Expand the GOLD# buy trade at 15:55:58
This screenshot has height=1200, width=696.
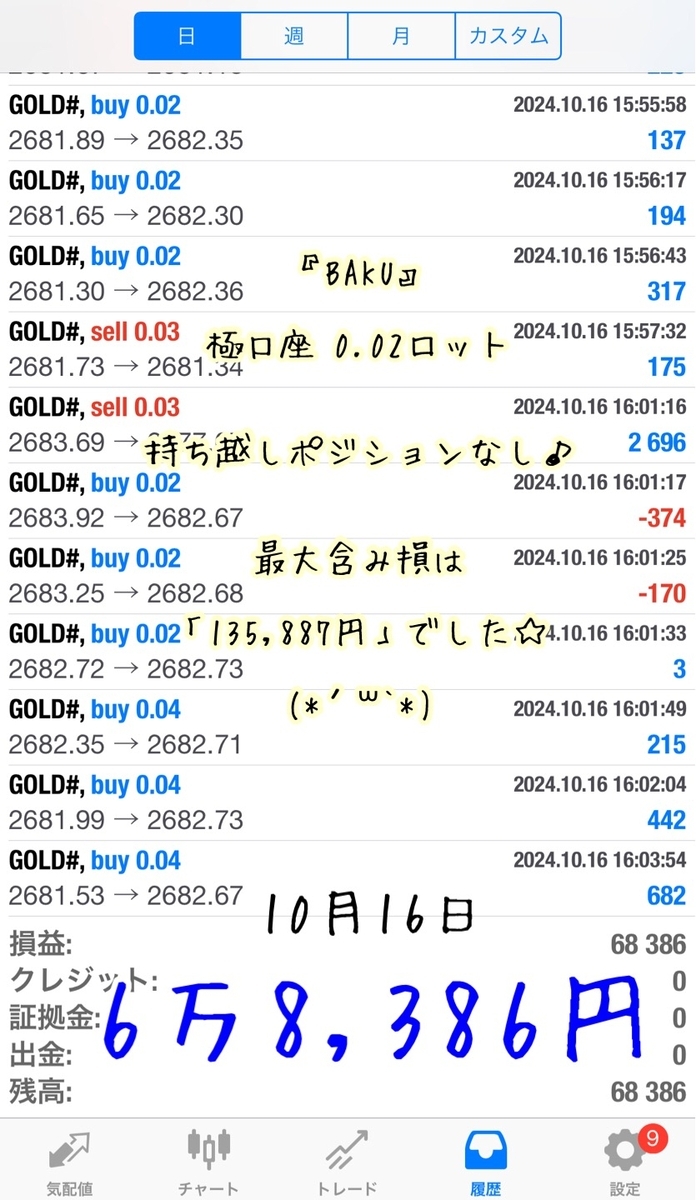click(x=347, y=122)
